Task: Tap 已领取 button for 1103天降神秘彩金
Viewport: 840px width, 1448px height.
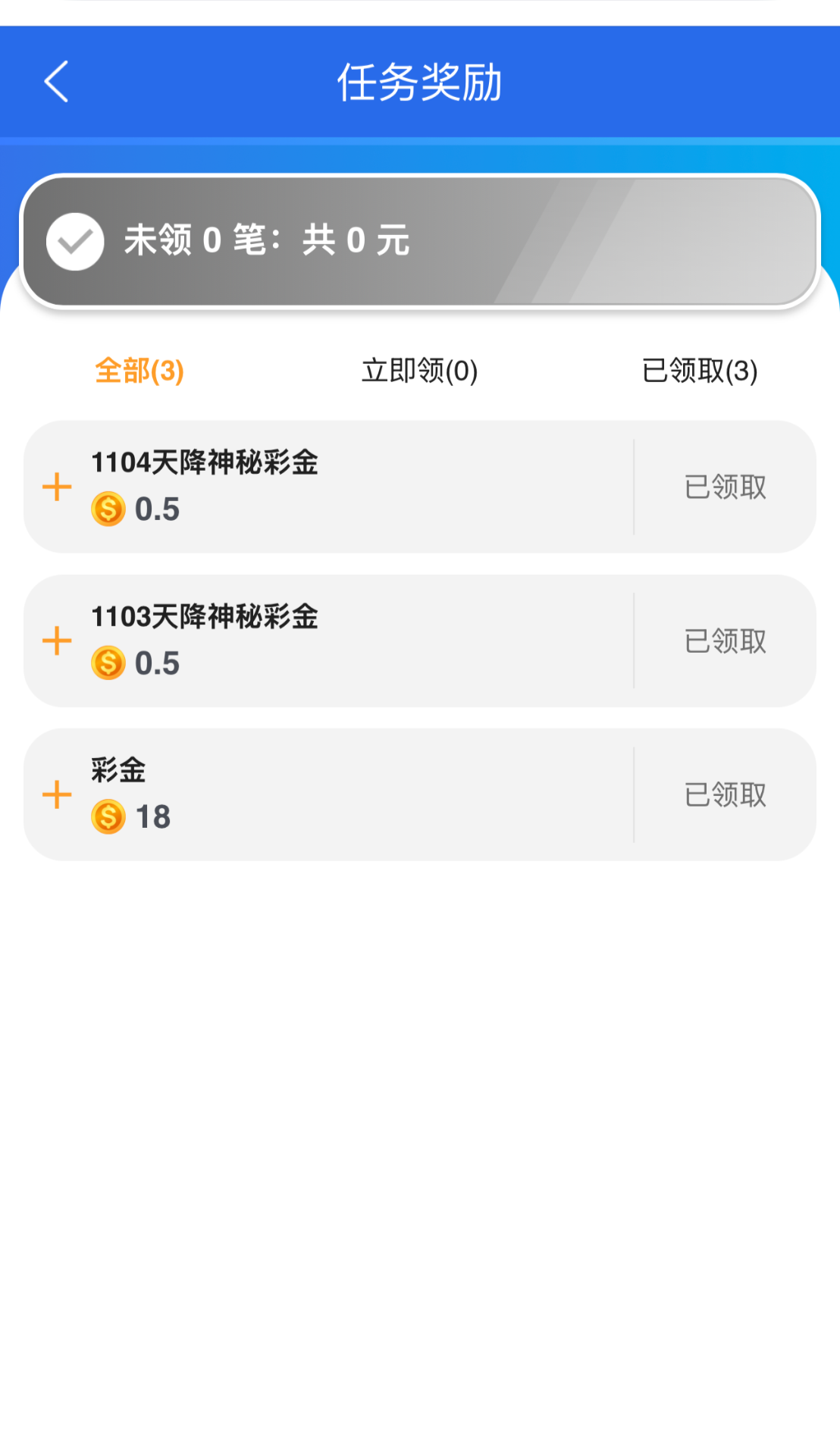Action: tap(725, 641)
